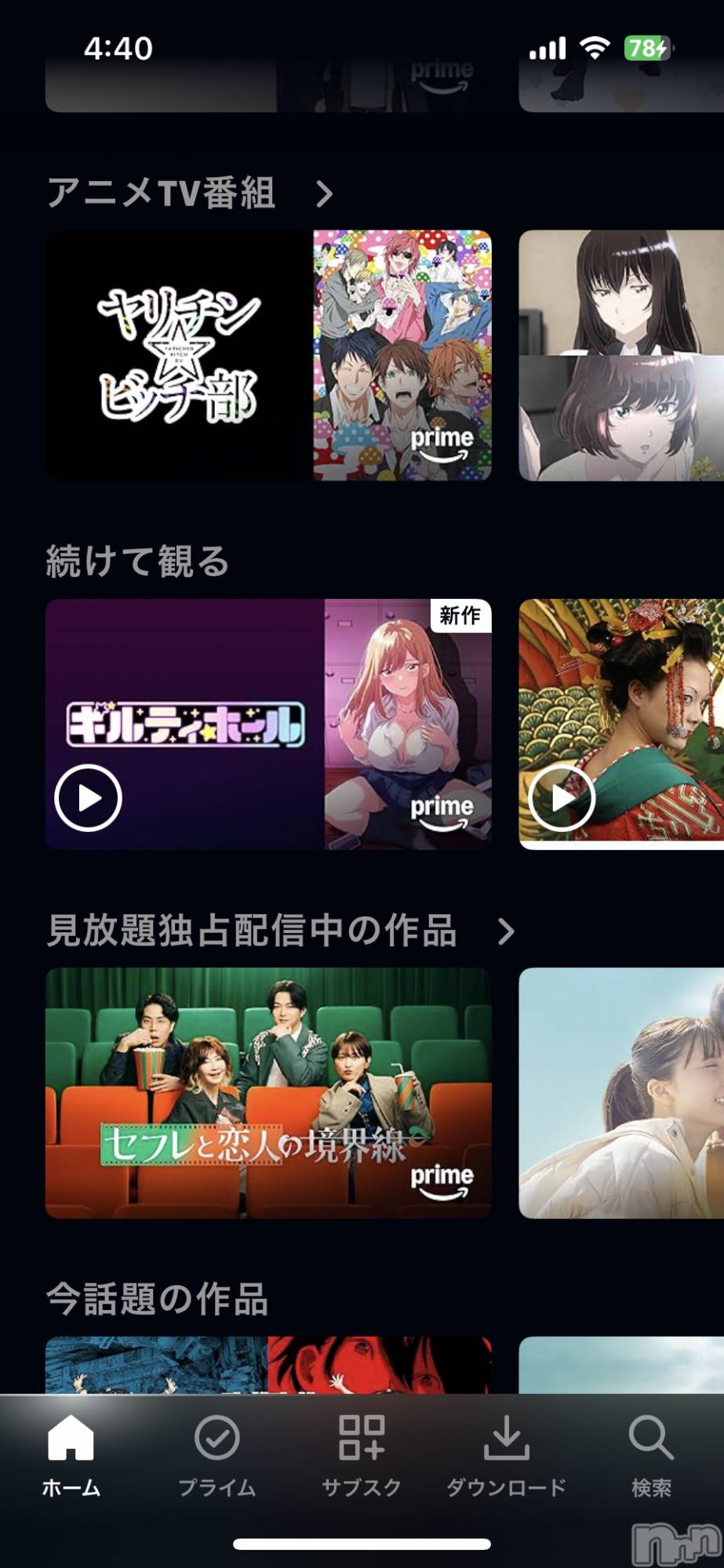Open the blue and red card under 今話題の作品
This screenshot has height=1568, width=724.
(x=268, y=1364)
